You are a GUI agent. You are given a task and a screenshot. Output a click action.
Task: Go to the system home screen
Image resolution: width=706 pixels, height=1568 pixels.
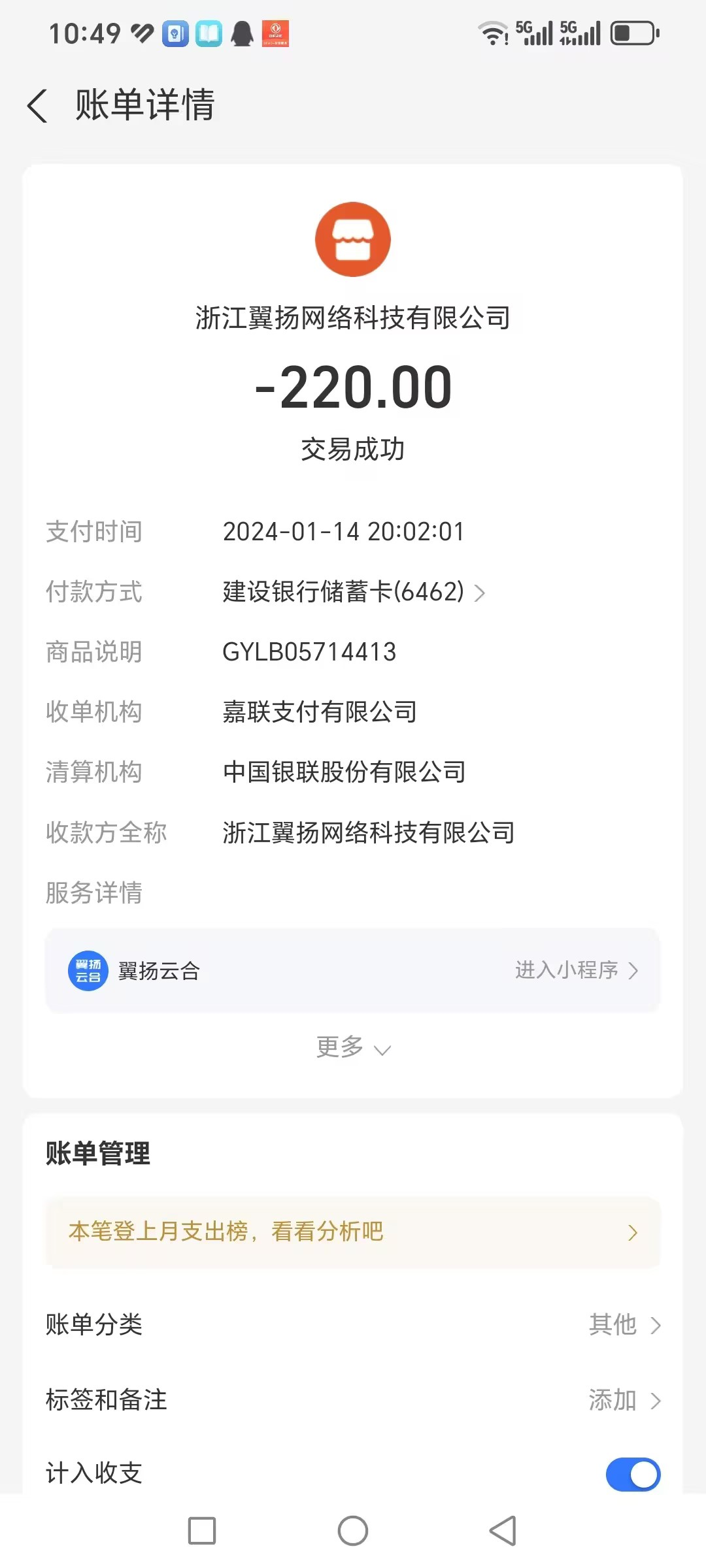(x=353, y=1531)
